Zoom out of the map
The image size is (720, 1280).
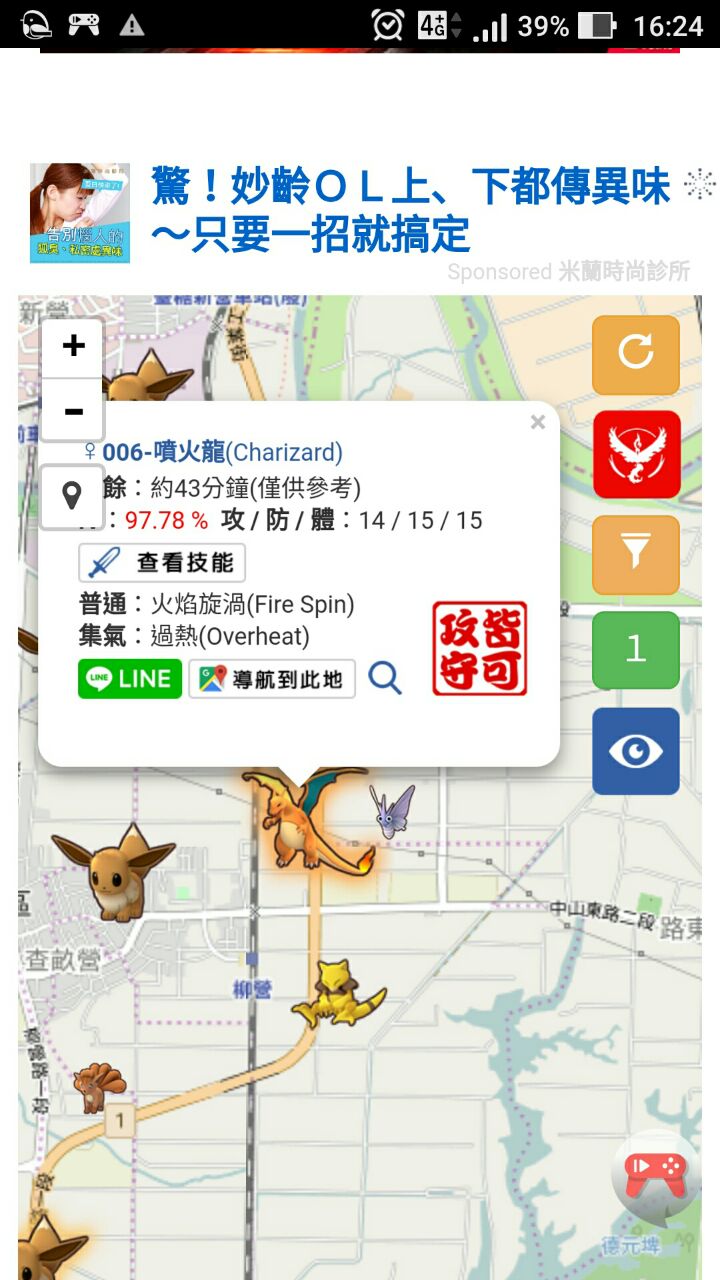pyautogui.click(x=73, y=411)
